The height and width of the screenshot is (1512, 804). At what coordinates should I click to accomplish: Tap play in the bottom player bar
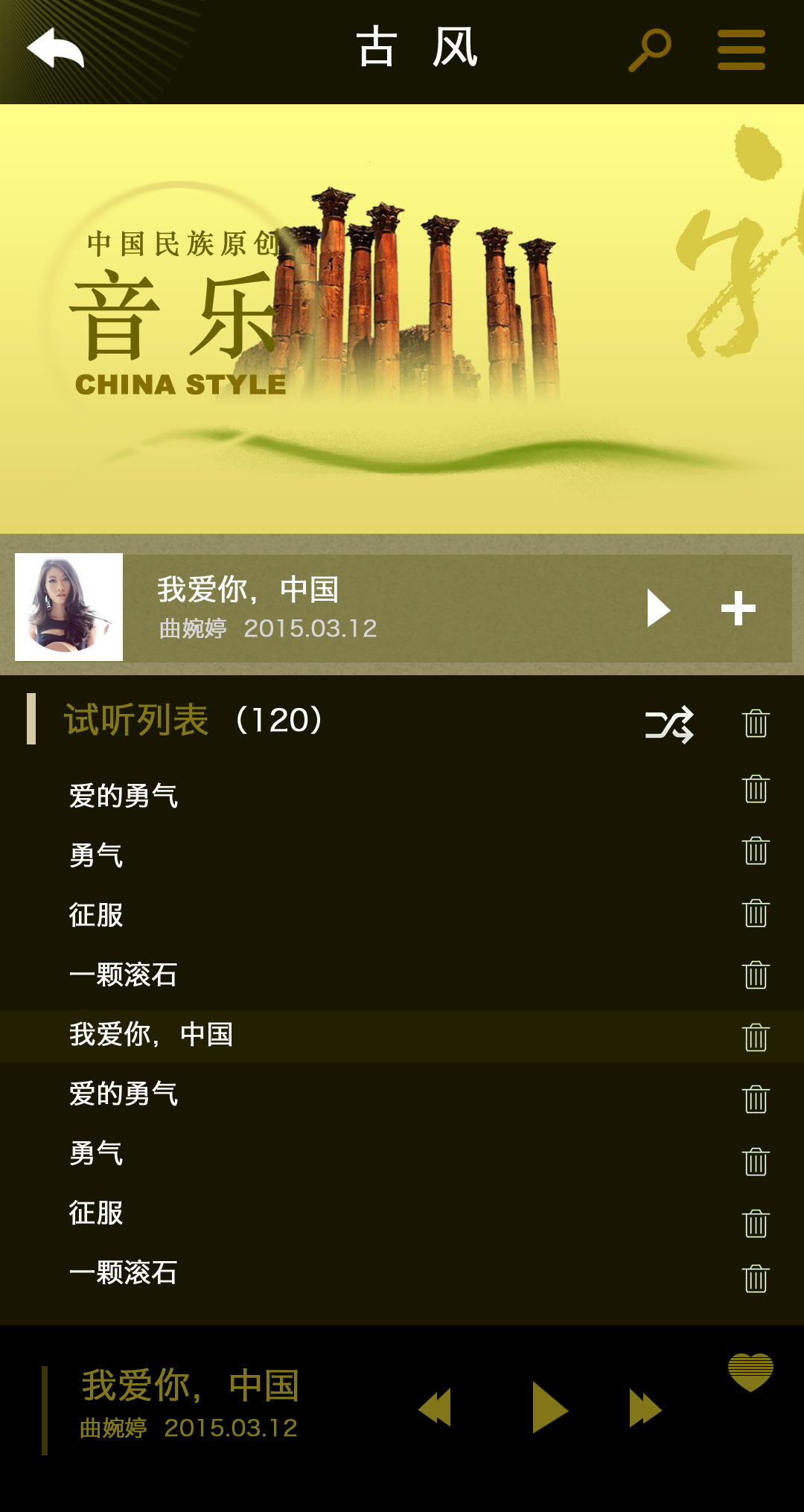549,1407
